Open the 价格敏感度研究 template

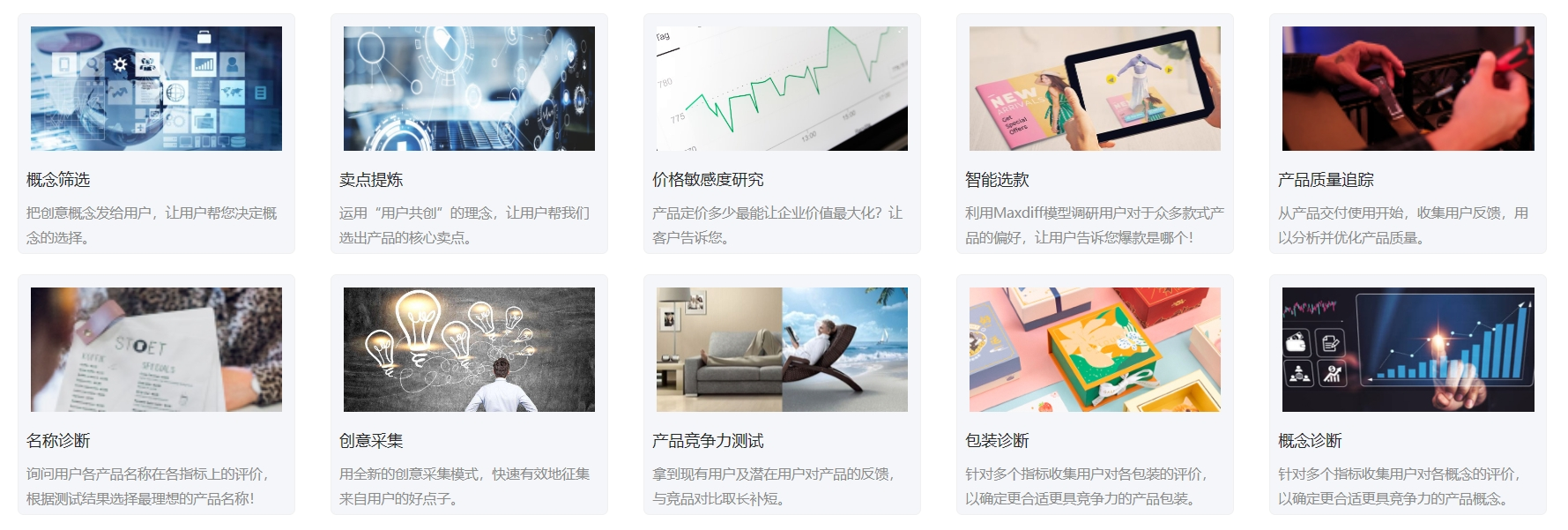(x=782, y=134)
